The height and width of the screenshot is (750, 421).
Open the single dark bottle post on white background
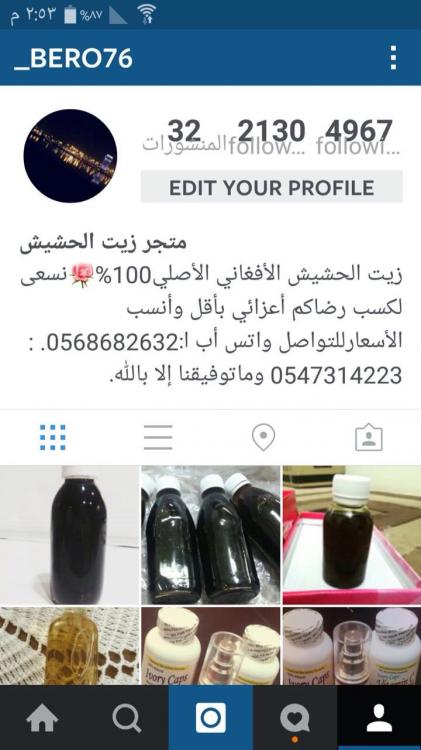pyautogui.click(x=69, y=535)
